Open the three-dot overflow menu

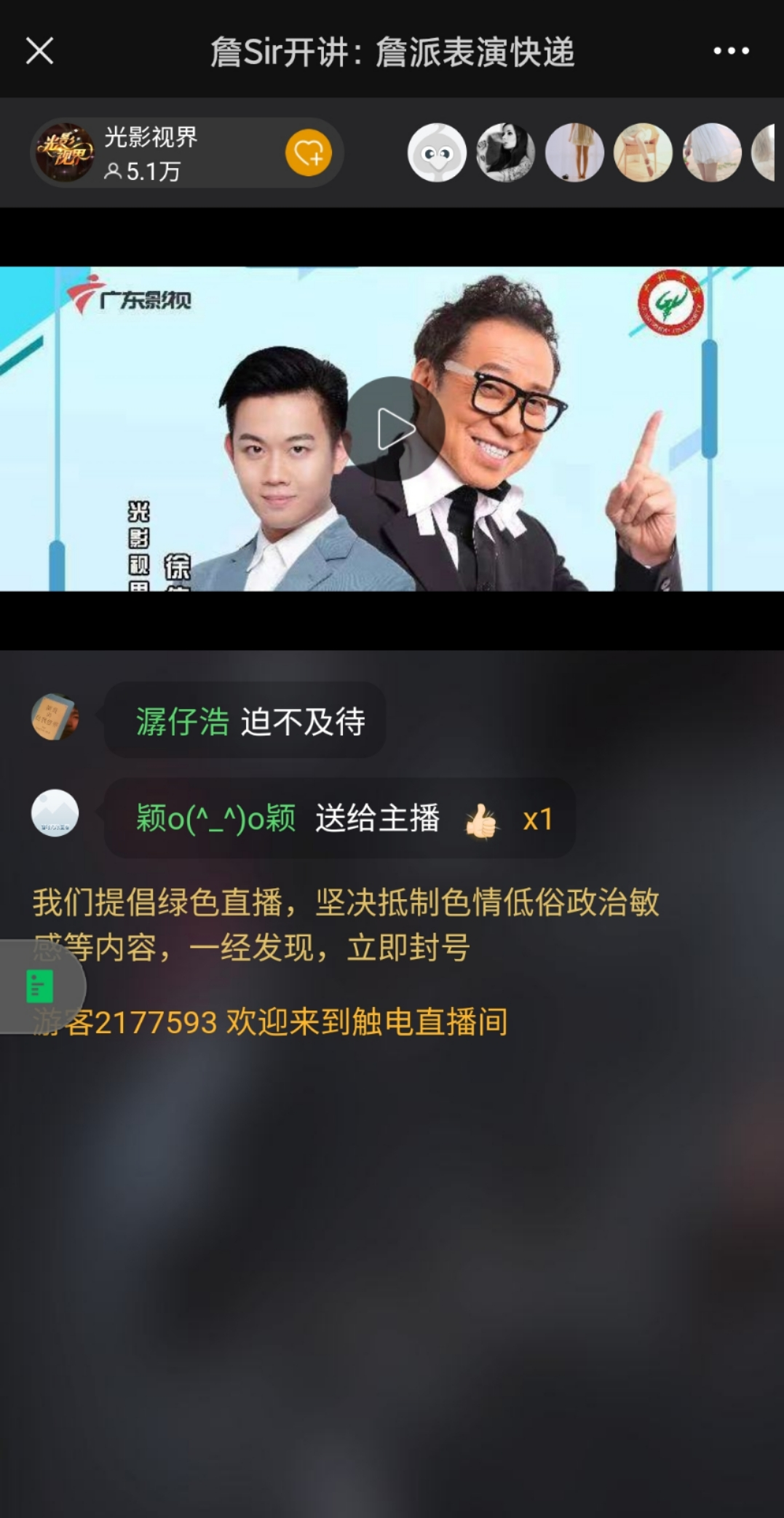[731, 51]
